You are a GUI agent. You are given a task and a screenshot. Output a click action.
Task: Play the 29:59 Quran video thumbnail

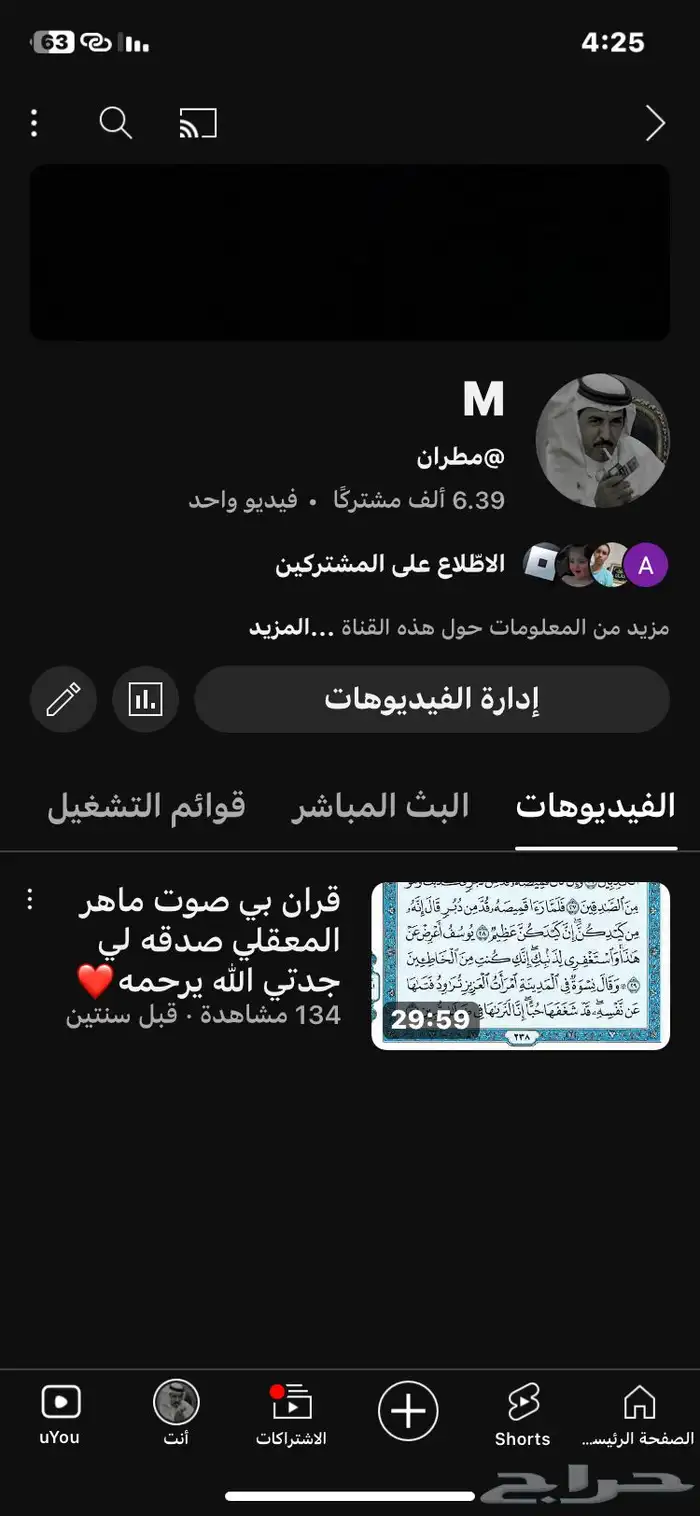(x=520, y=965)
